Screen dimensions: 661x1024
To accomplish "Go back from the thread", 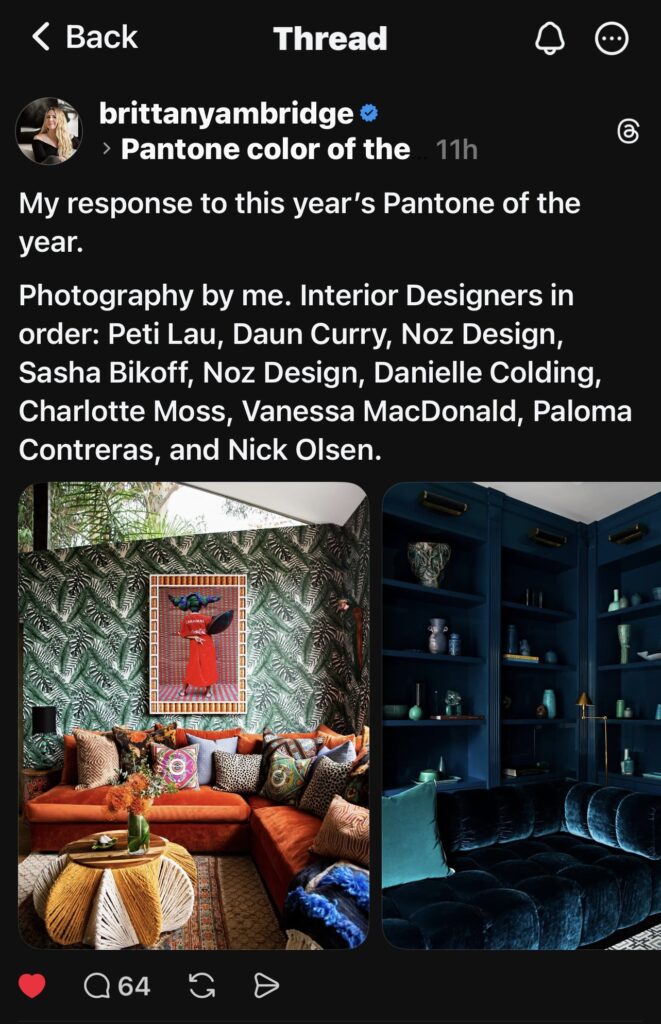I will (x=84, y=38).
